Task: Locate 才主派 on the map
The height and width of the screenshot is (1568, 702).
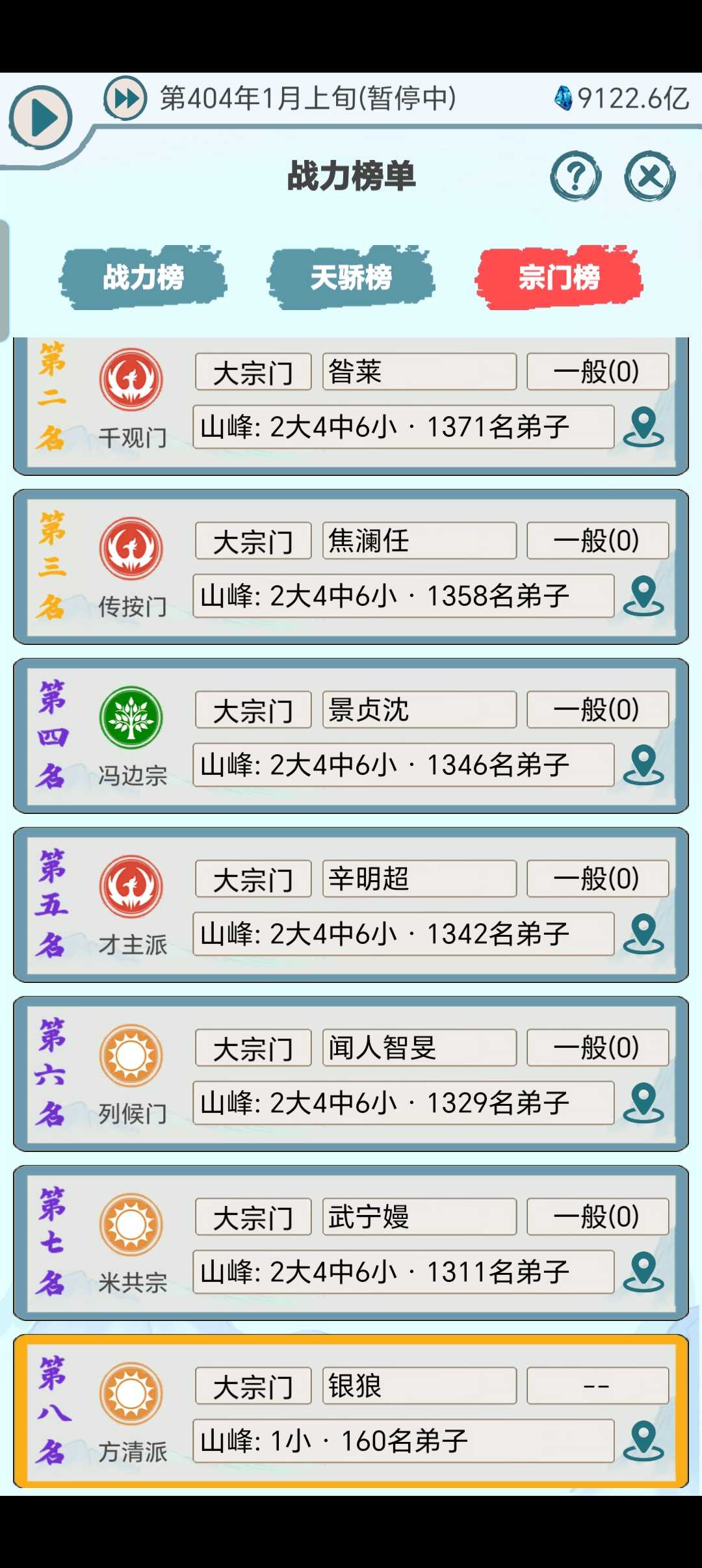Action: tap(643, 934)
